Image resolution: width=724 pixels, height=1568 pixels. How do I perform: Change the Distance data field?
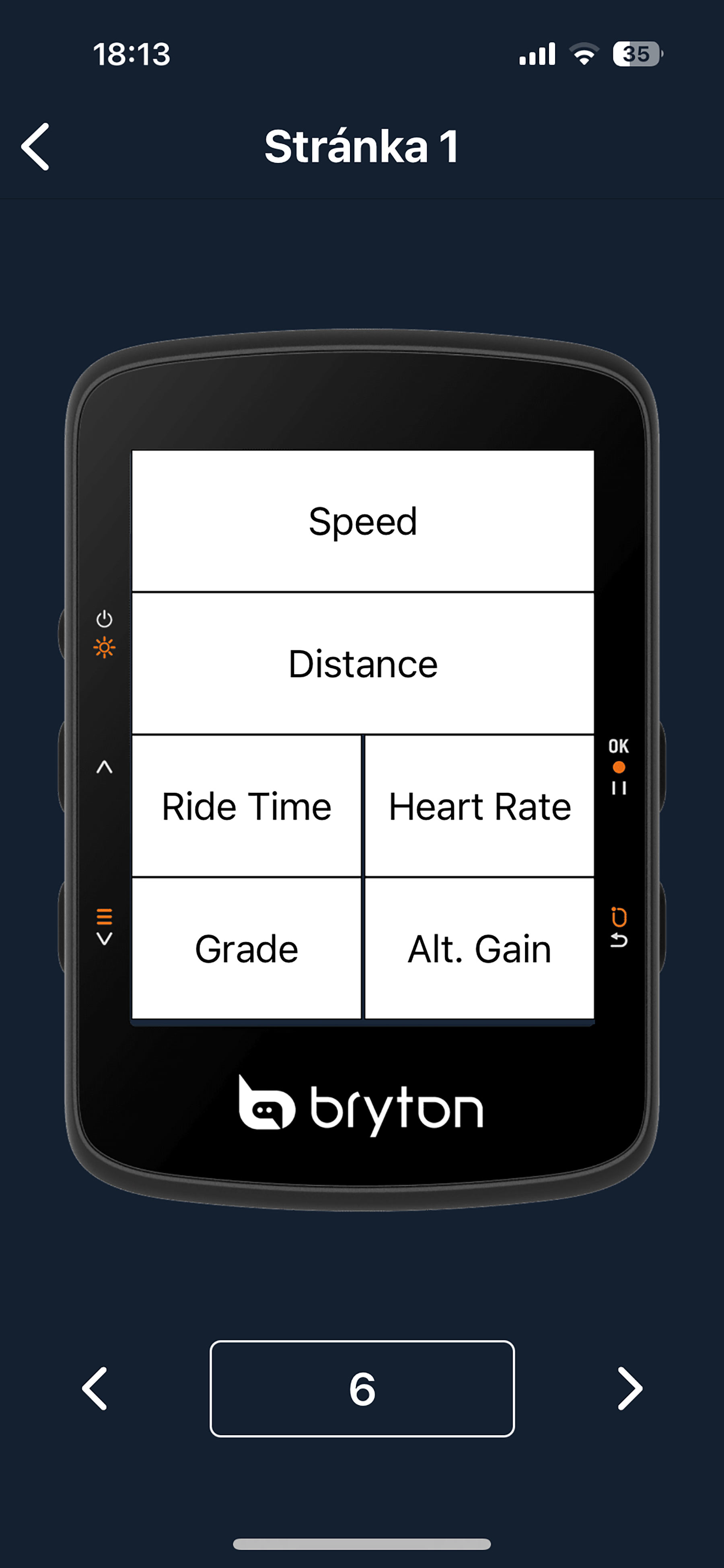pyautogui.click(x=363, y=663)
